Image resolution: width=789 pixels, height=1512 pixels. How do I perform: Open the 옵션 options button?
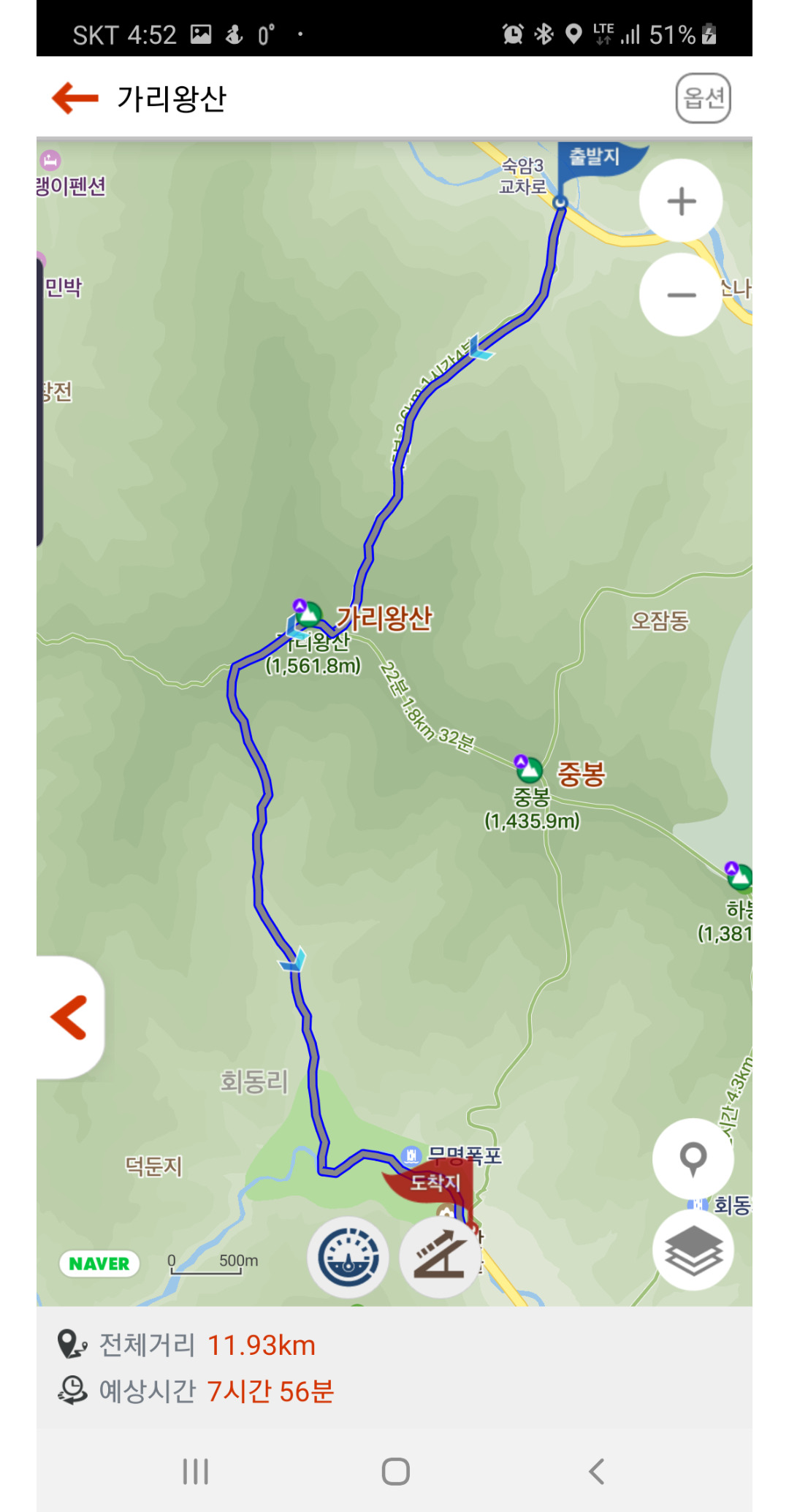pos(702,98)
